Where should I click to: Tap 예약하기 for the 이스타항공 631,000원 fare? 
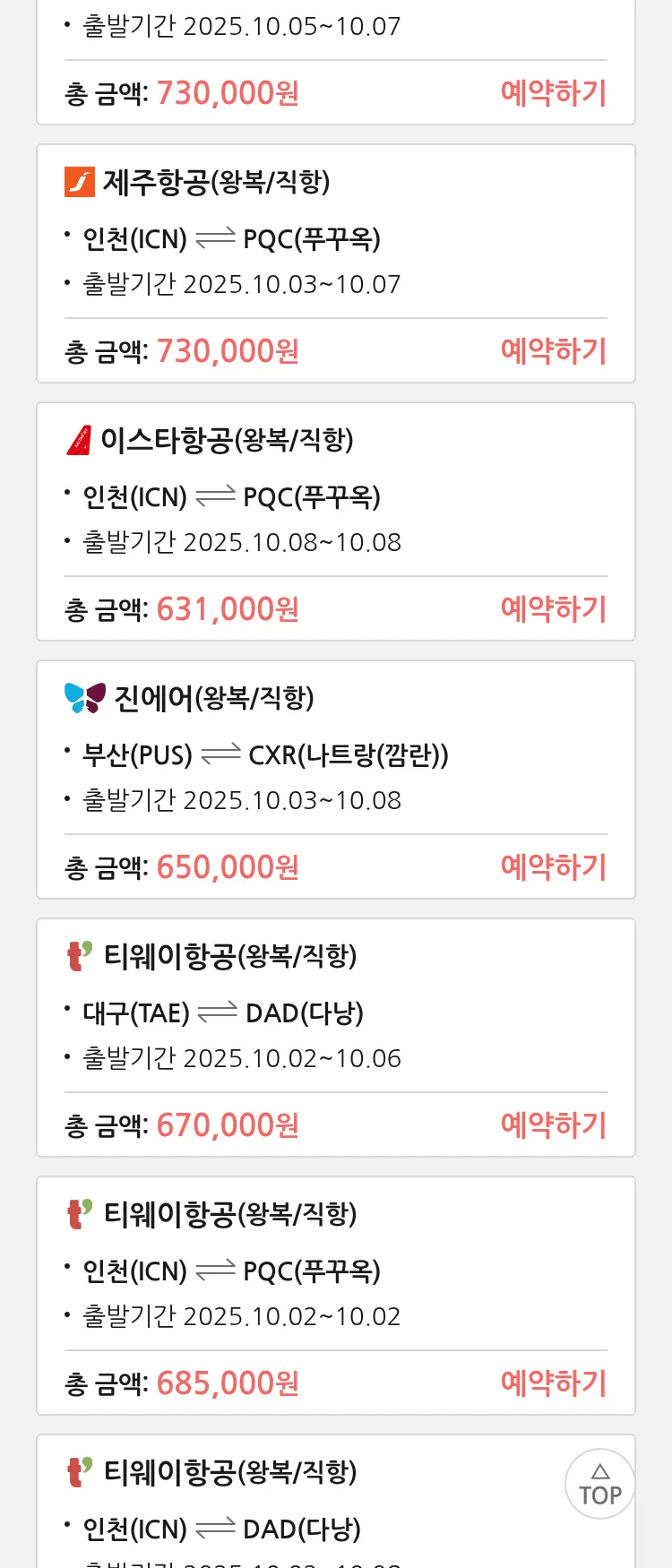pos(553,609)
